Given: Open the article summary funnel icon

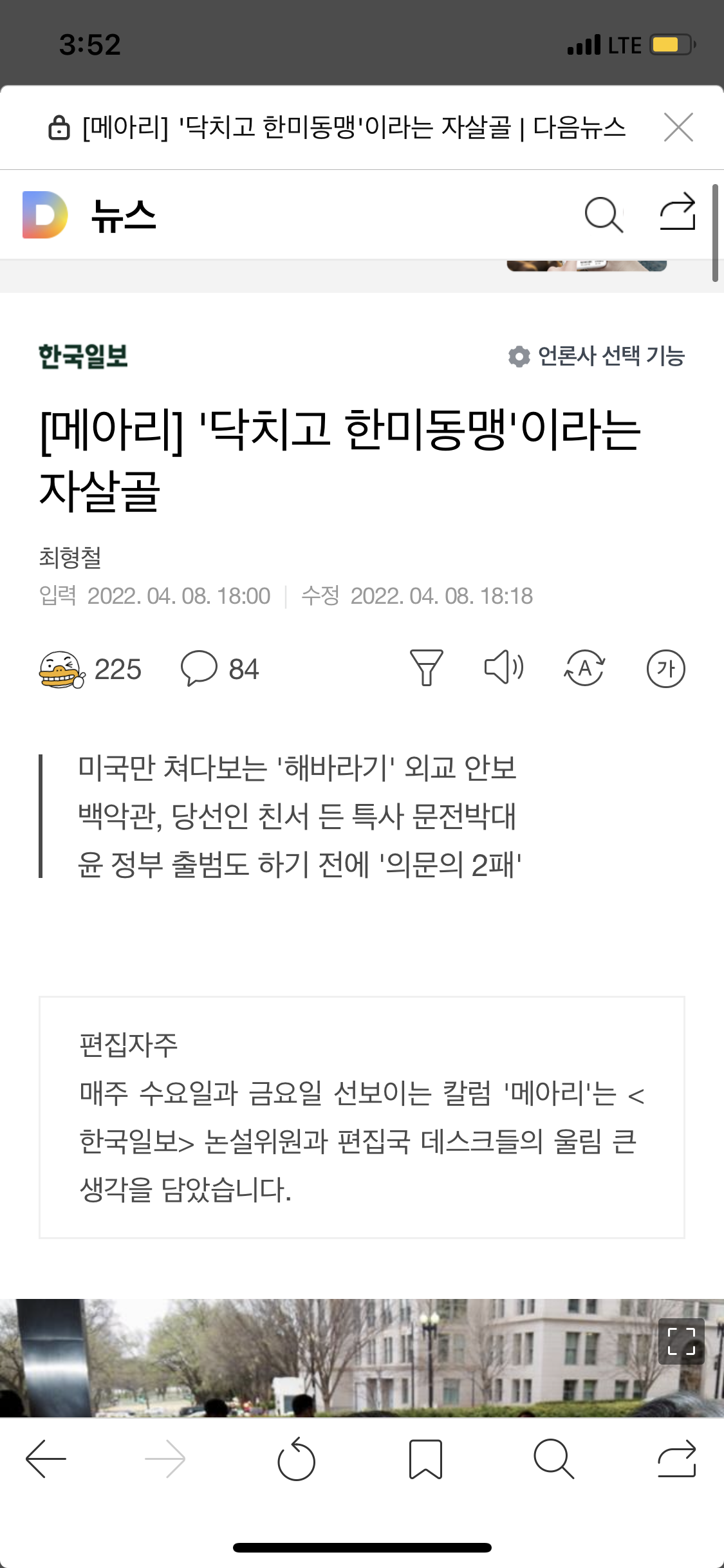Looking at the screenshot, I should pyautogui.click(x=426, y=667).
